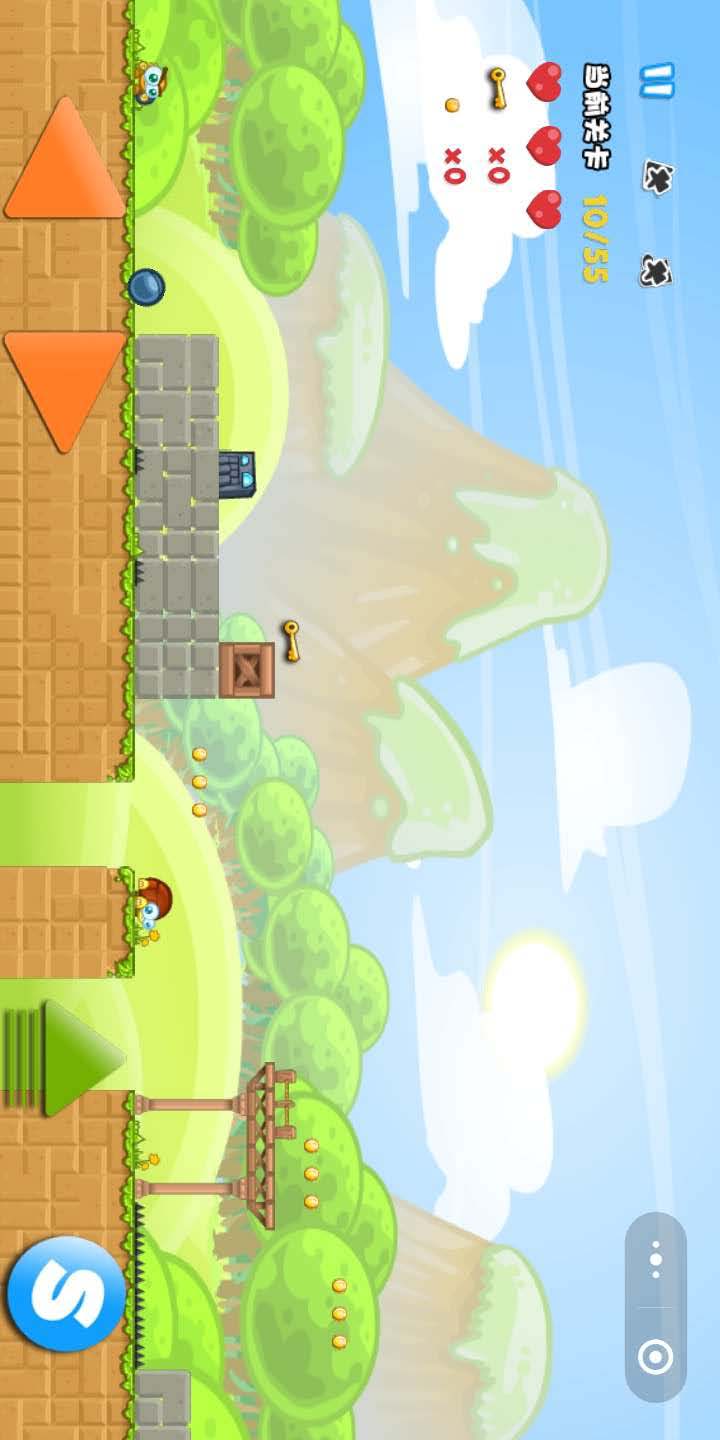Toggle the muted music note icon
This screenshot has height=1440, width=720.
(x=656, y=270)
